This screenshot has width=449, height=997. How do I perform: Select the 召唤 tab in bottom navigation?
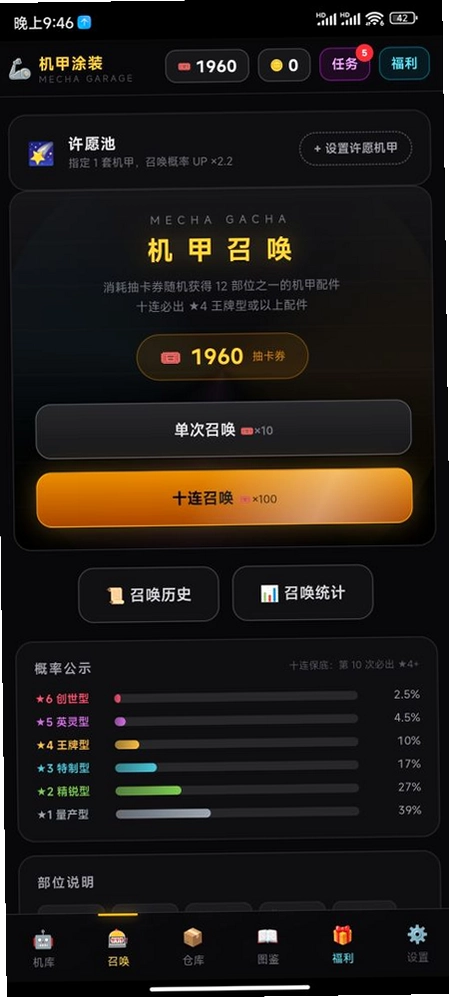(118, 947)
